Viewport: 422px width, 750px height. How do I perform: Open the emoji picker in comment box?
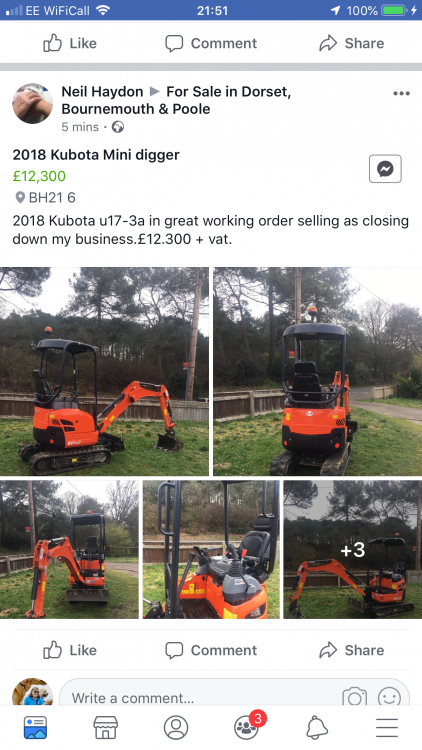click(389, 698)
